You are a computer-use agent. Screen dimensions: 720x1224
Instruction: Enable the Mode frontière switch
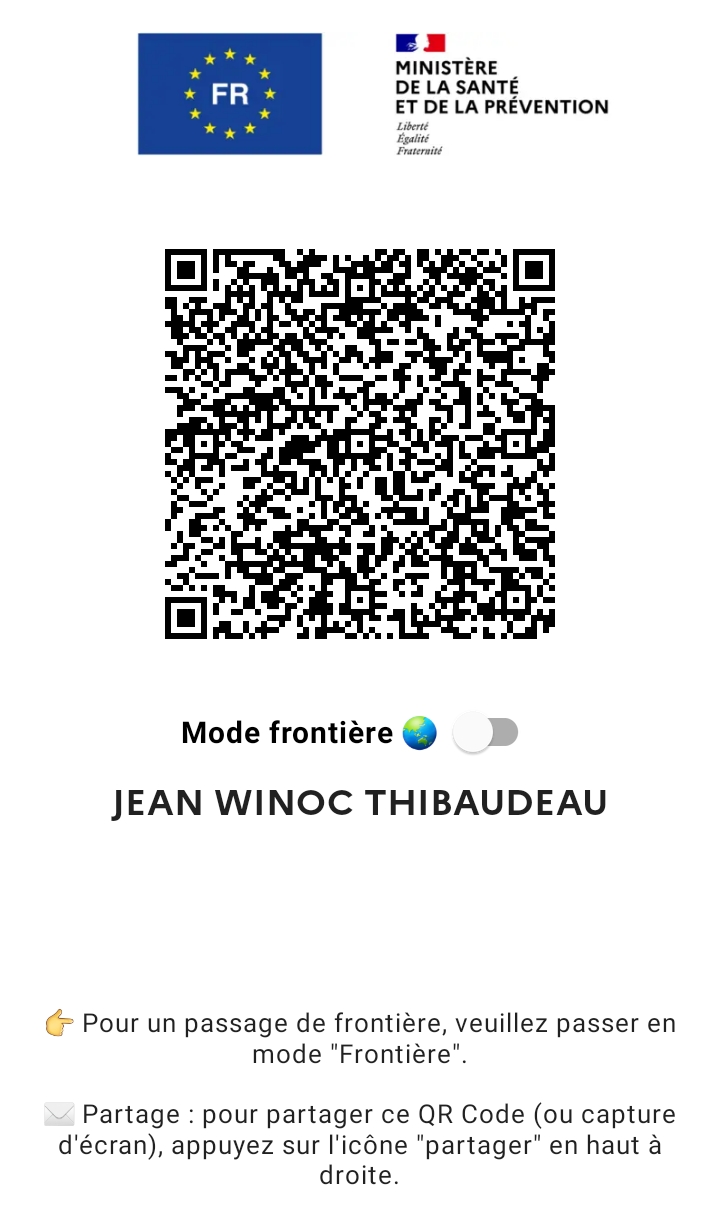point(486,733)
